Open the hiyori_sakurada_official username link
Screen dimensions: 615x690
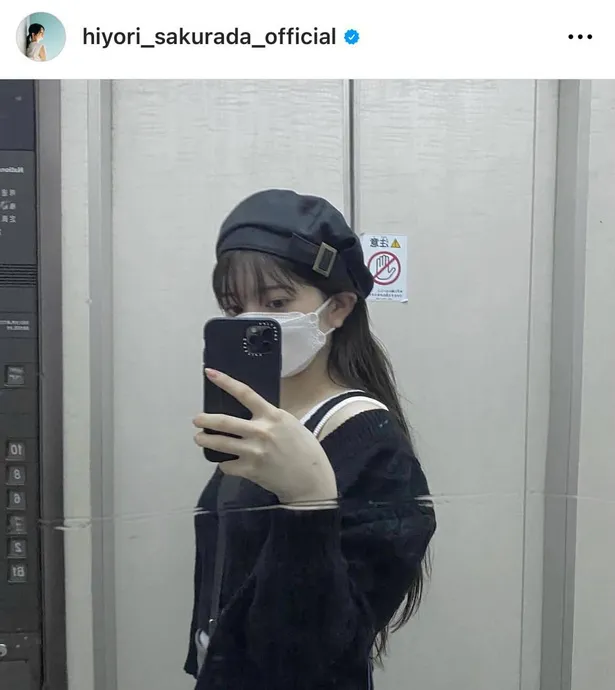coord(211,38)
